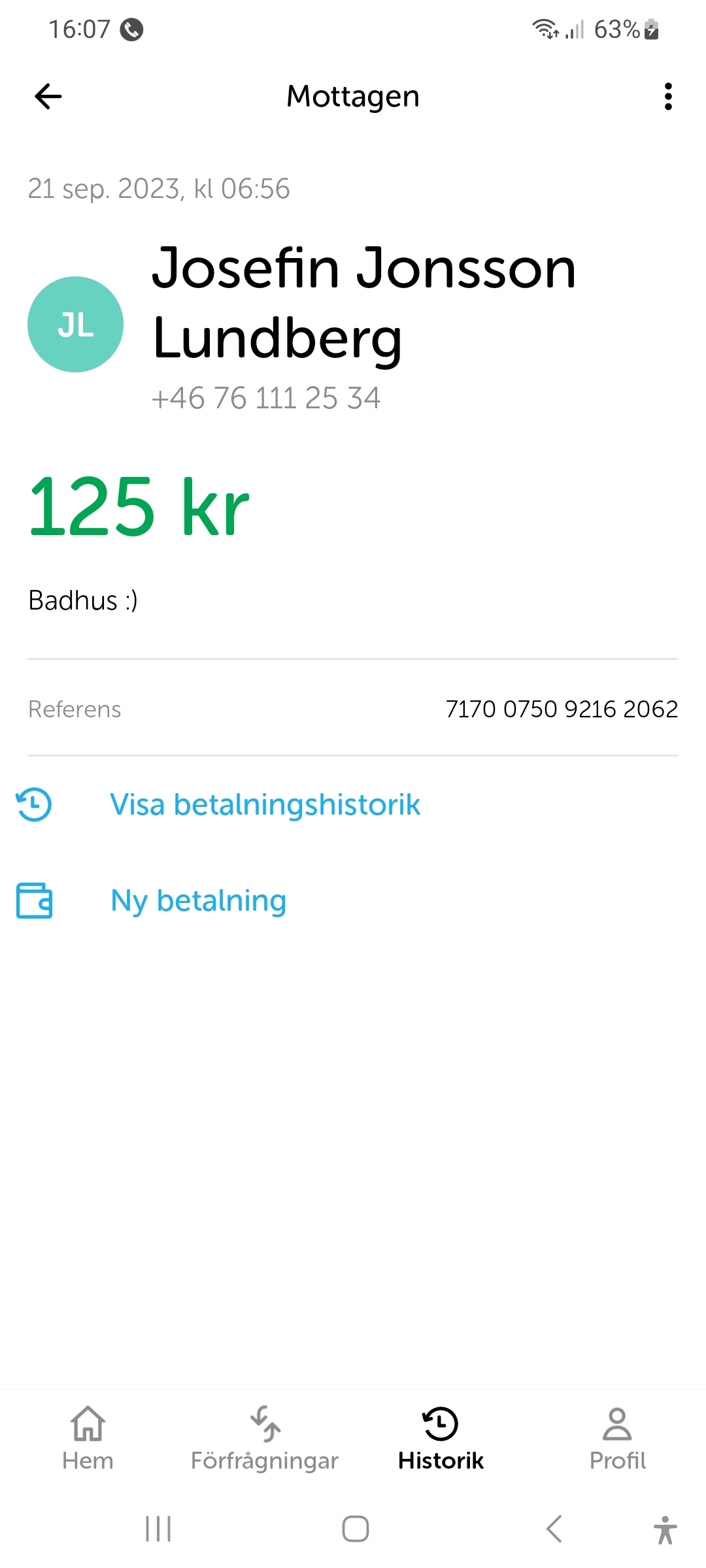Open the Förfrågningar tab
This screenshot has width=706, height=1568.
tap(264, 1438)
